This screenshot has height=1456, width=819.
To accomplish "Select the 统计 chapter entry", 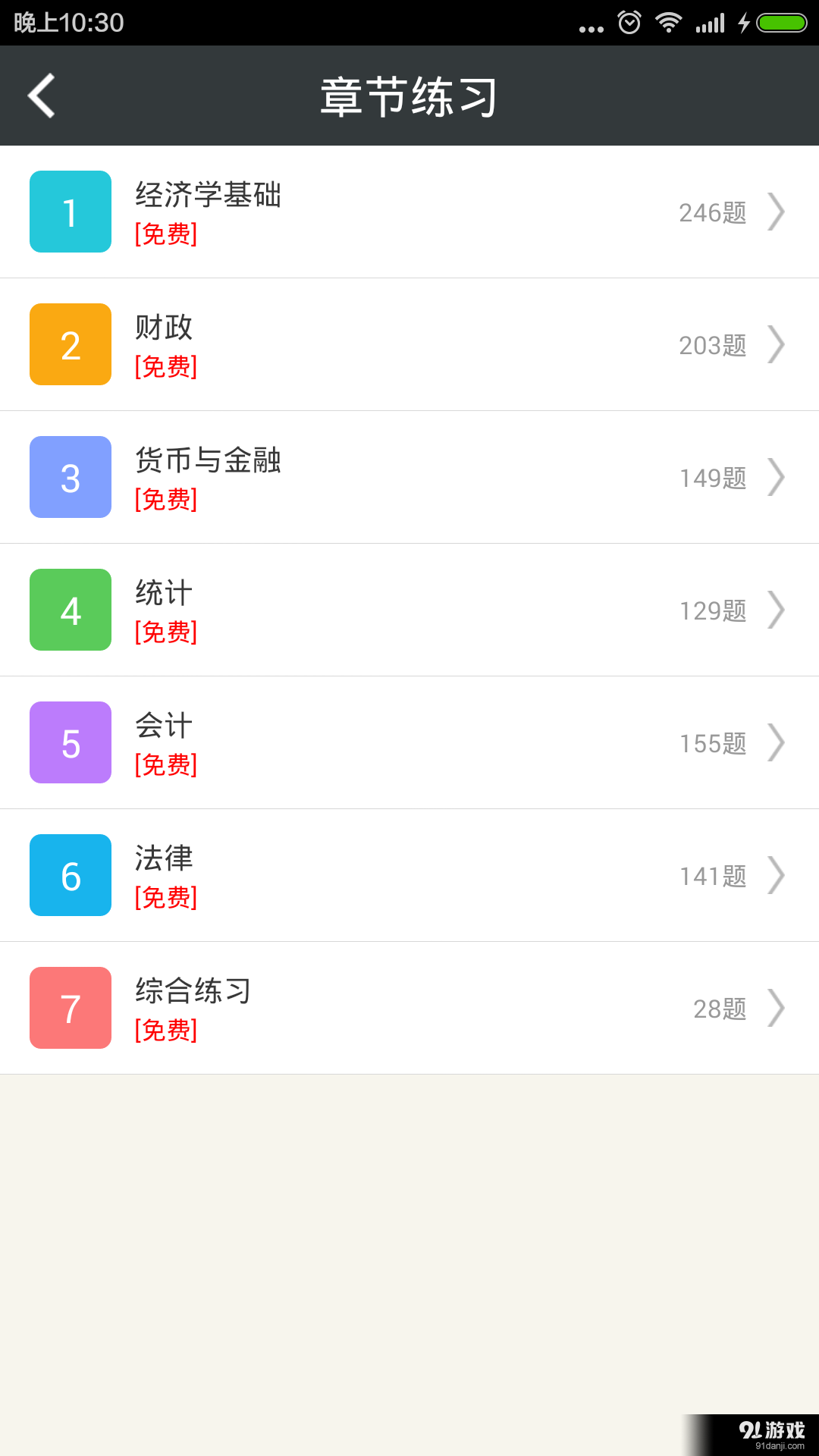I will coord(409,610).
